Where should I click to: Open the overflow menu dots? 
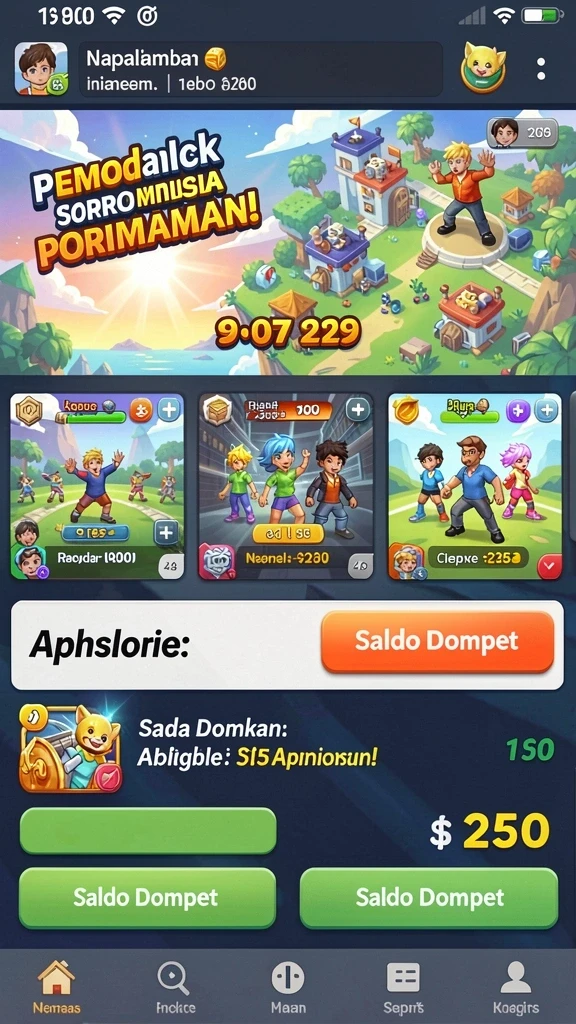click(x=541, y=69)
